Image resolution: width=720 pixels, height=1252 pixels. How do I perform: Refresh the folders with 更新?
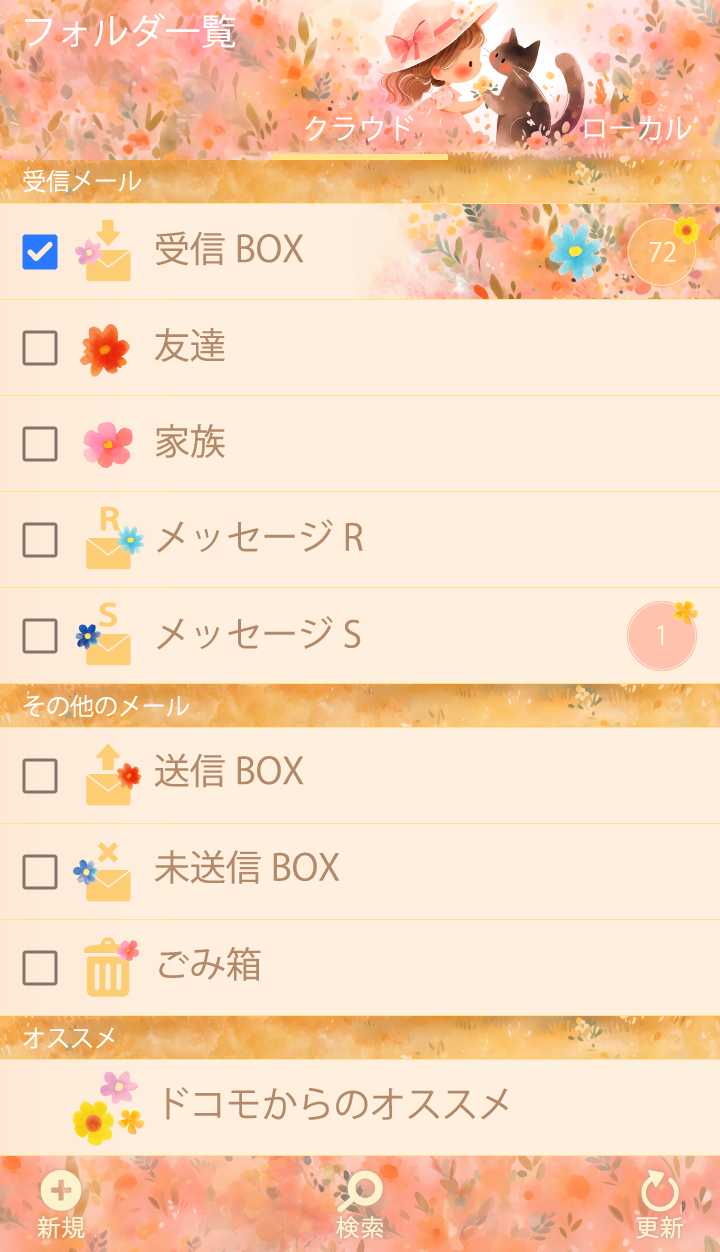click(659, 1205)
